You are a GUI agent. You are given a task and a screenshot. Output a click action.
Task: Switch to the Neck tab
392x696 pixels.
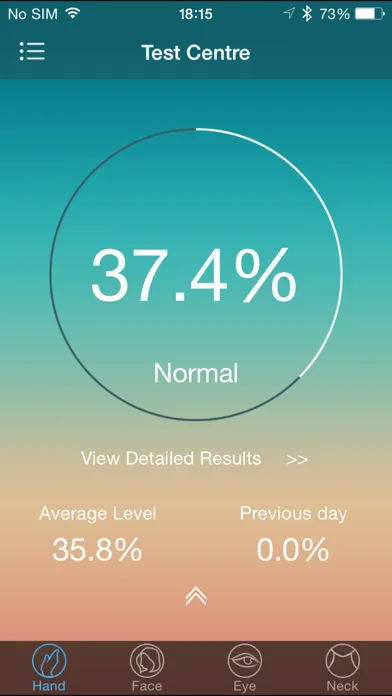(342, 668)
